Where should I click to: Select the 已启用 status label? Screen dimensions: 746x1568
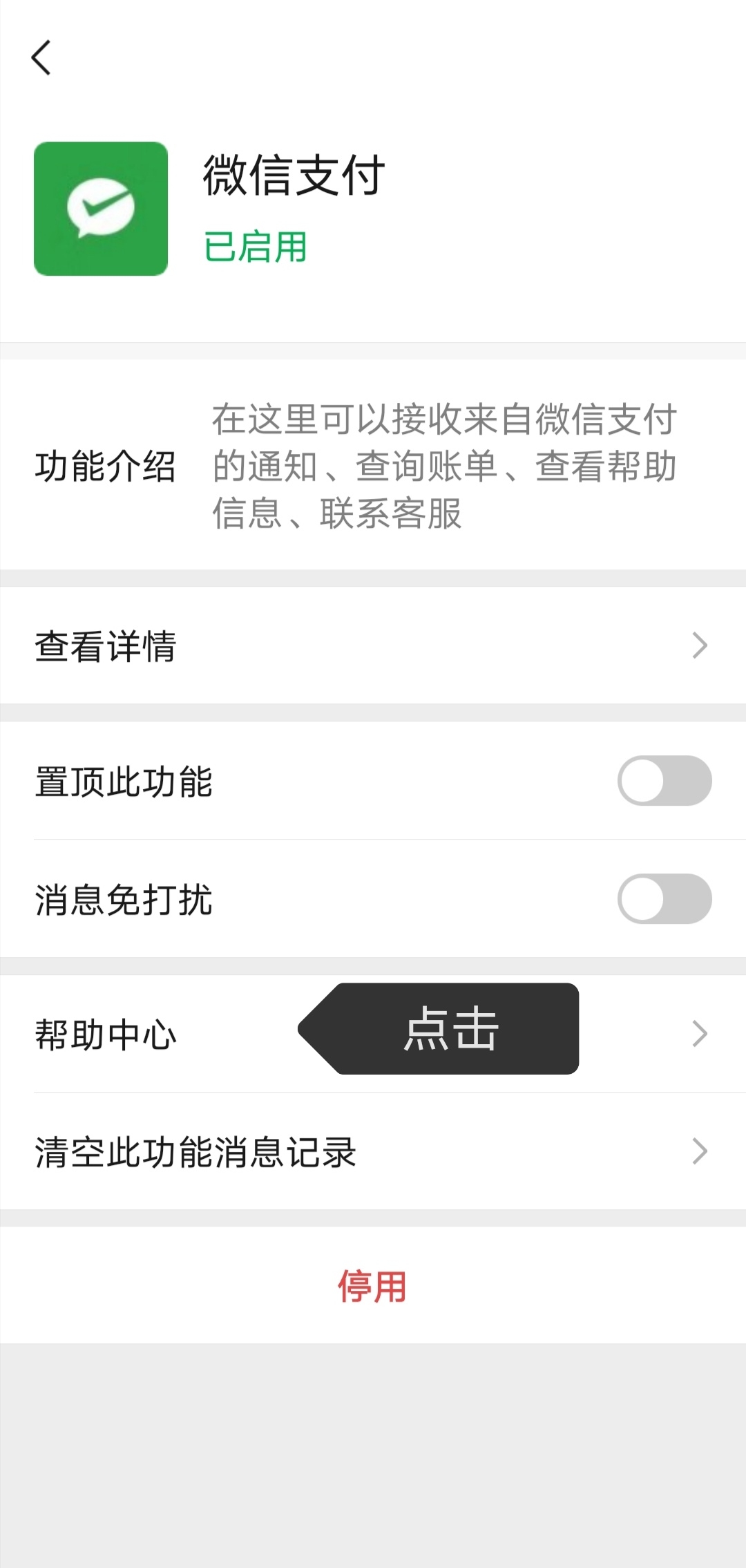[254, 247]
